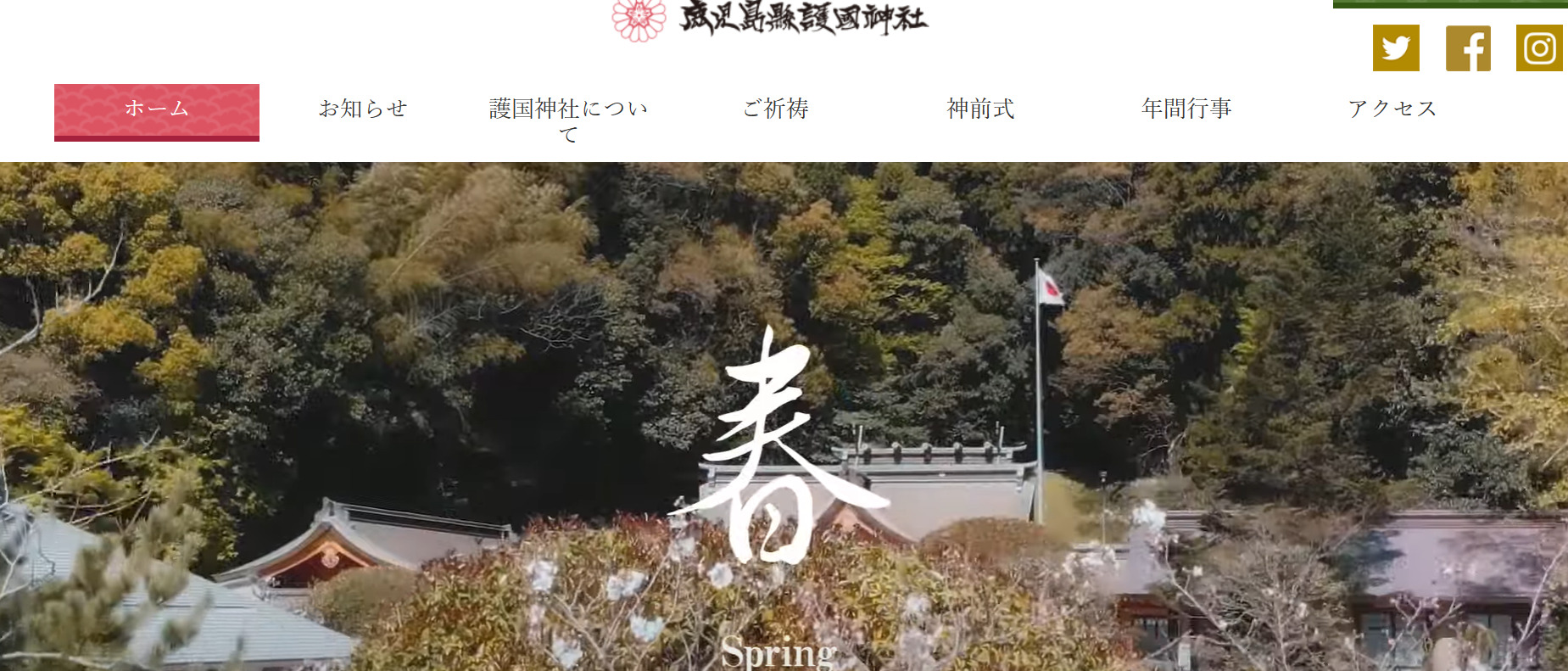The width and height of the screenshot is (1568, 671).
Task: Open the shrine's Twitter page
Action: point(1396,48)
